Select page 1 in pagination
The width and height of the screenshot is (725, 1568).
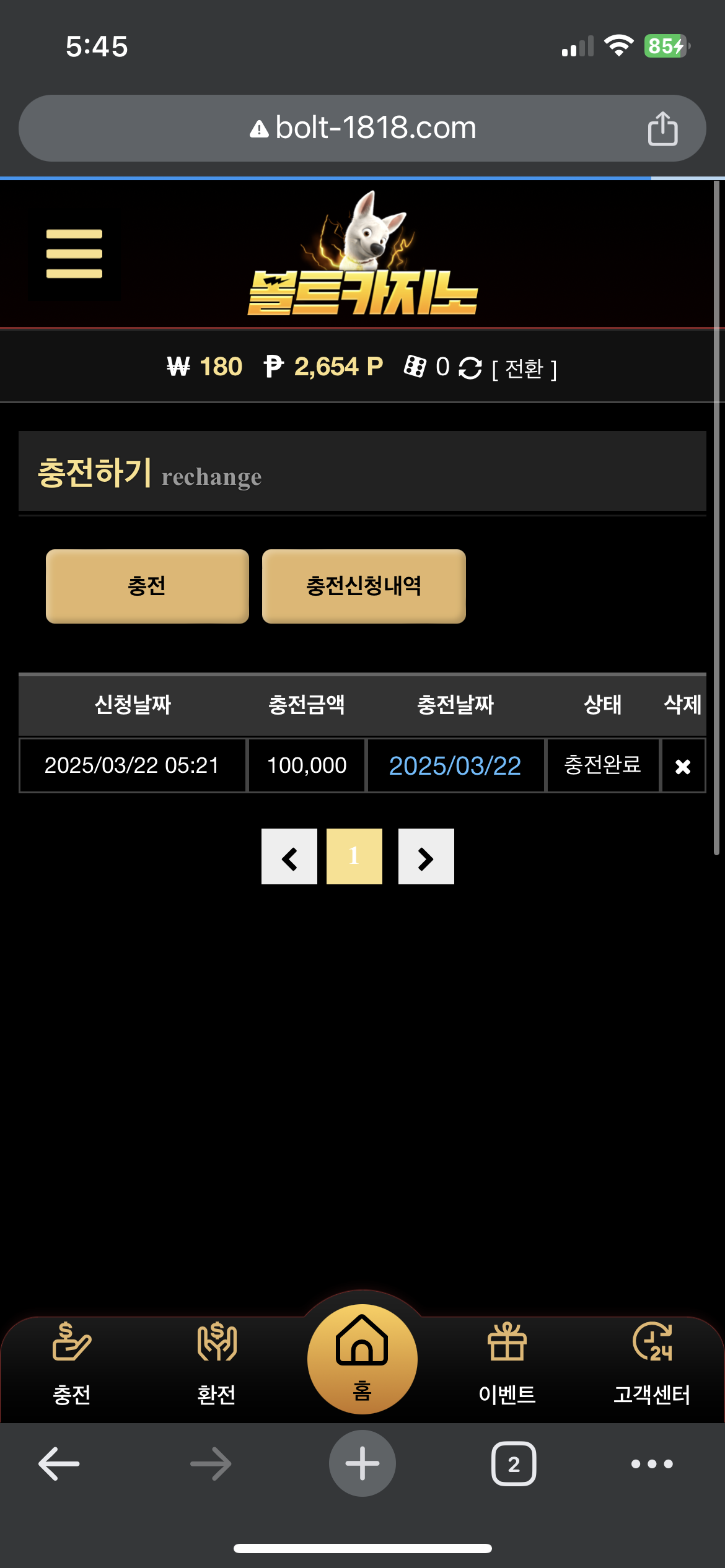354,857
